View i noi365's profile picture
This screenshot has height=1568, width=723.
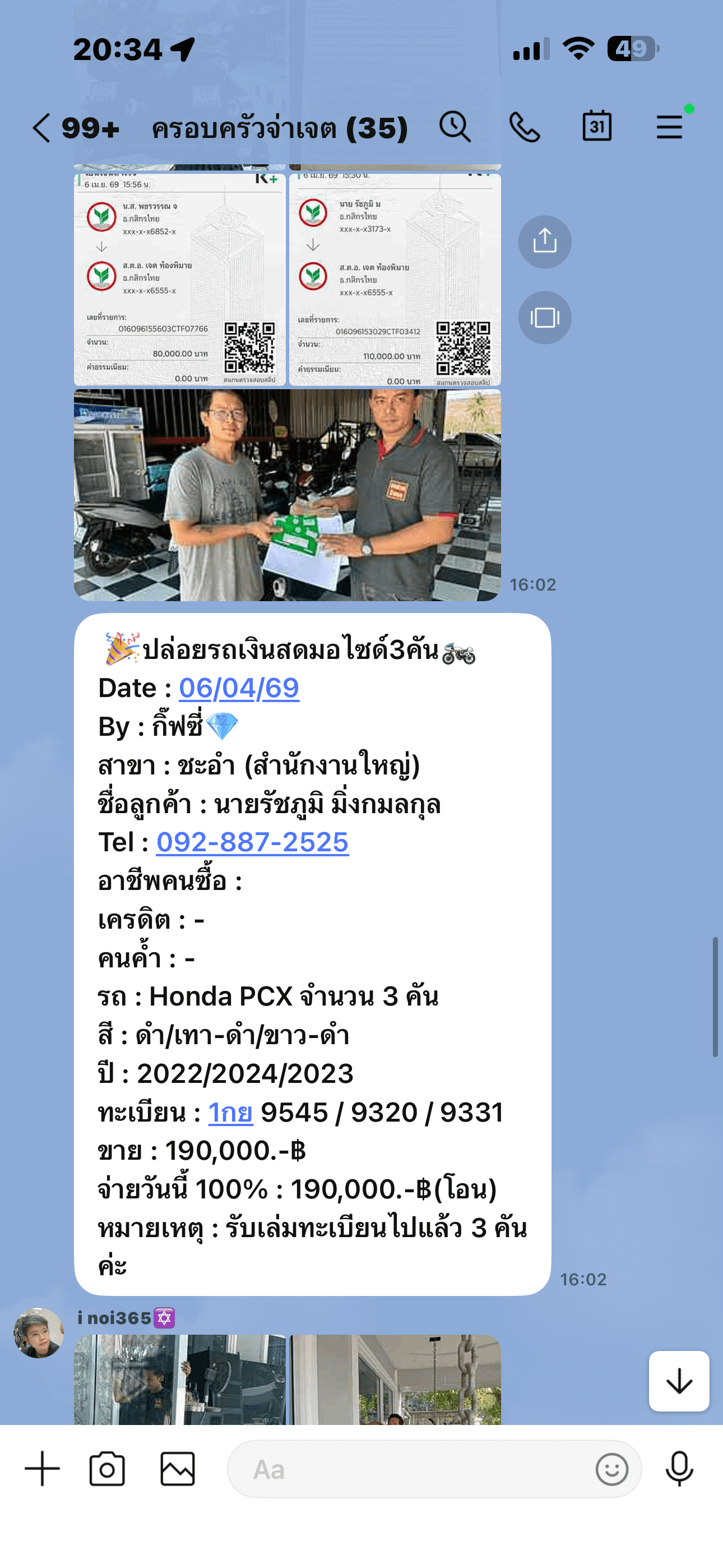(38, 1332)
